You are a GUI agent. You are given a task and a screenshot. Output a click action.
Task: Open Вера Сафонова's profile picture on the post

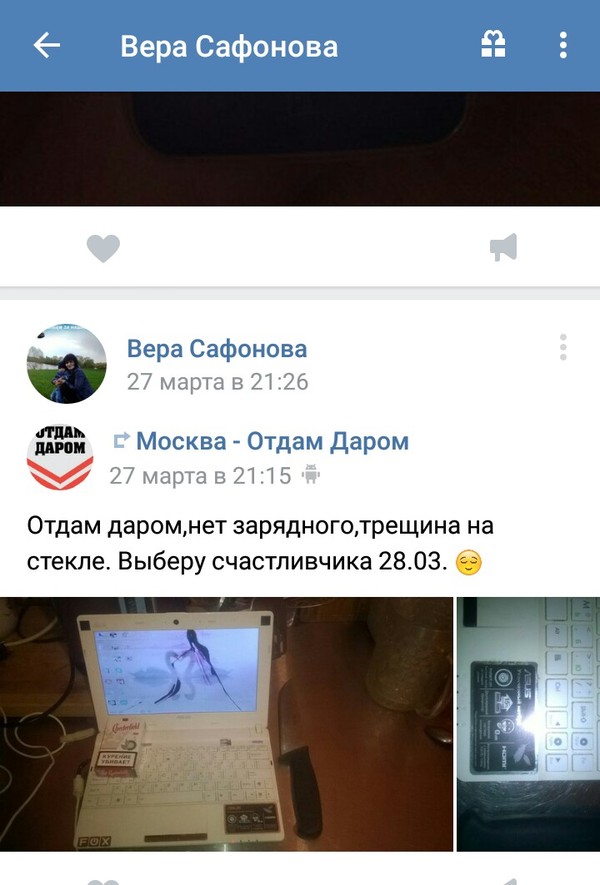click(66, 364)
